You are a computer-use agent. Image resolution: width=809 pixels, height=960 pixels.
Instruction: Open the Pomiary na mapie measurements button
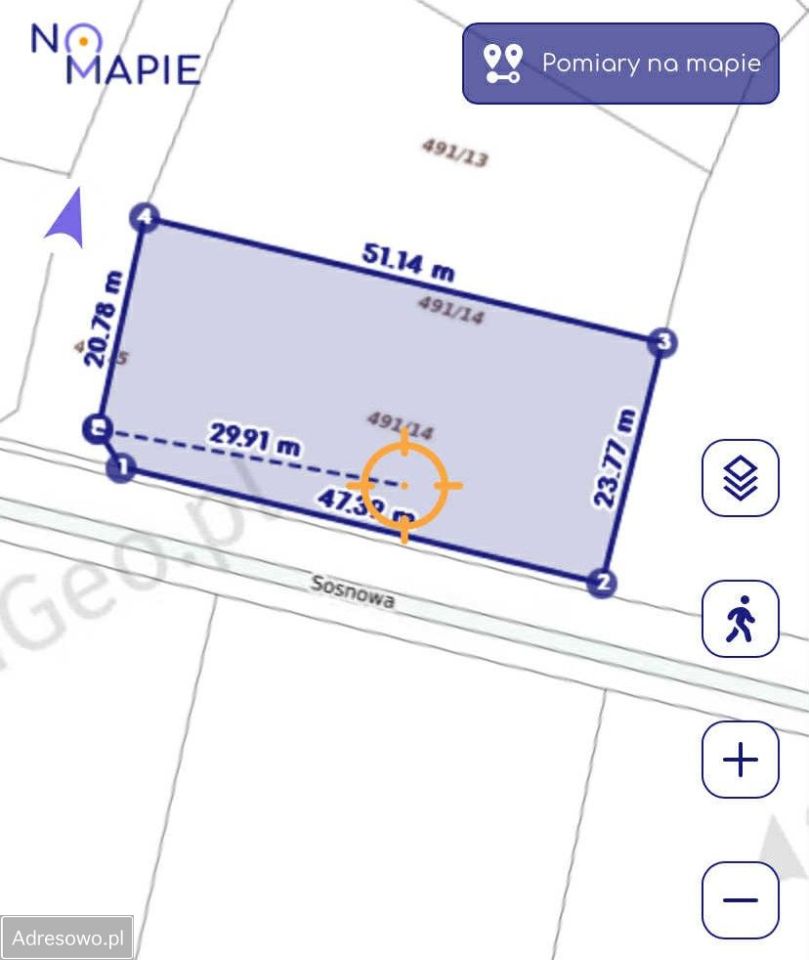[620, 64]
